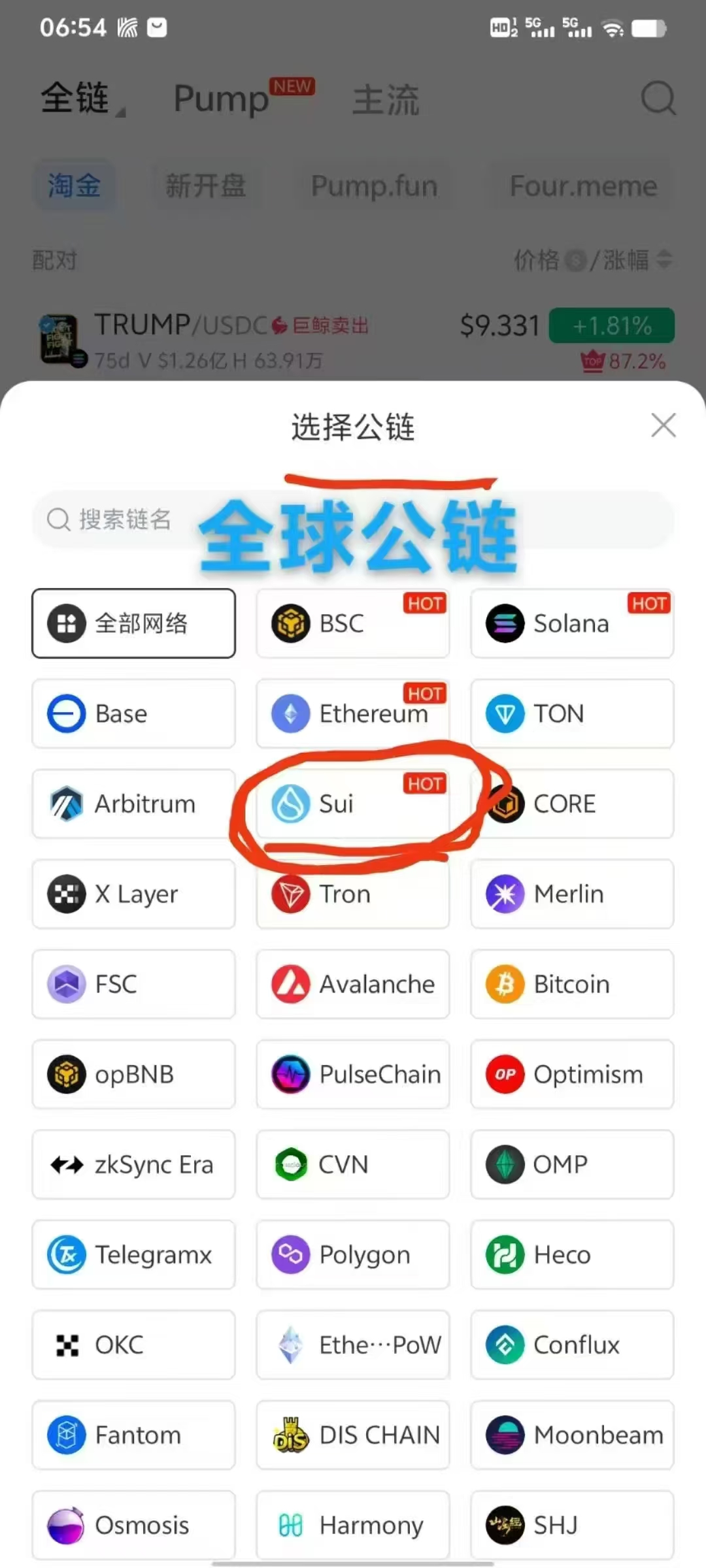This screenshot has width=706, height=1568.
Task: Pick the Moonbeam chain
Action: pos(571,1435)
